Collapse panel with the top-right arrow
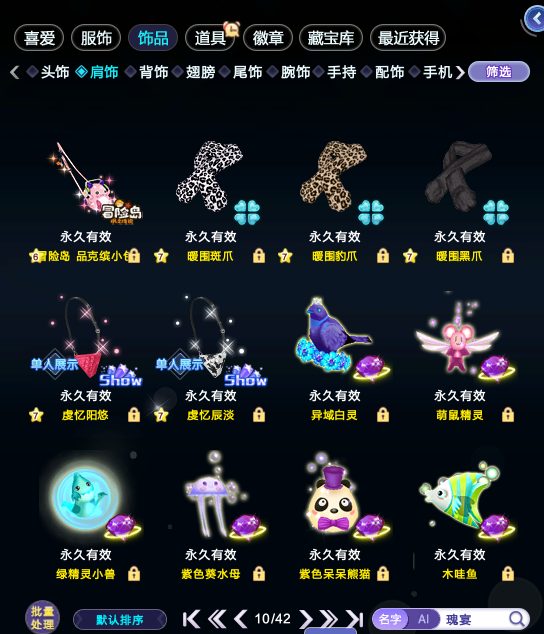This screenshot has height=634, width=544. click(x=535, y=19)
